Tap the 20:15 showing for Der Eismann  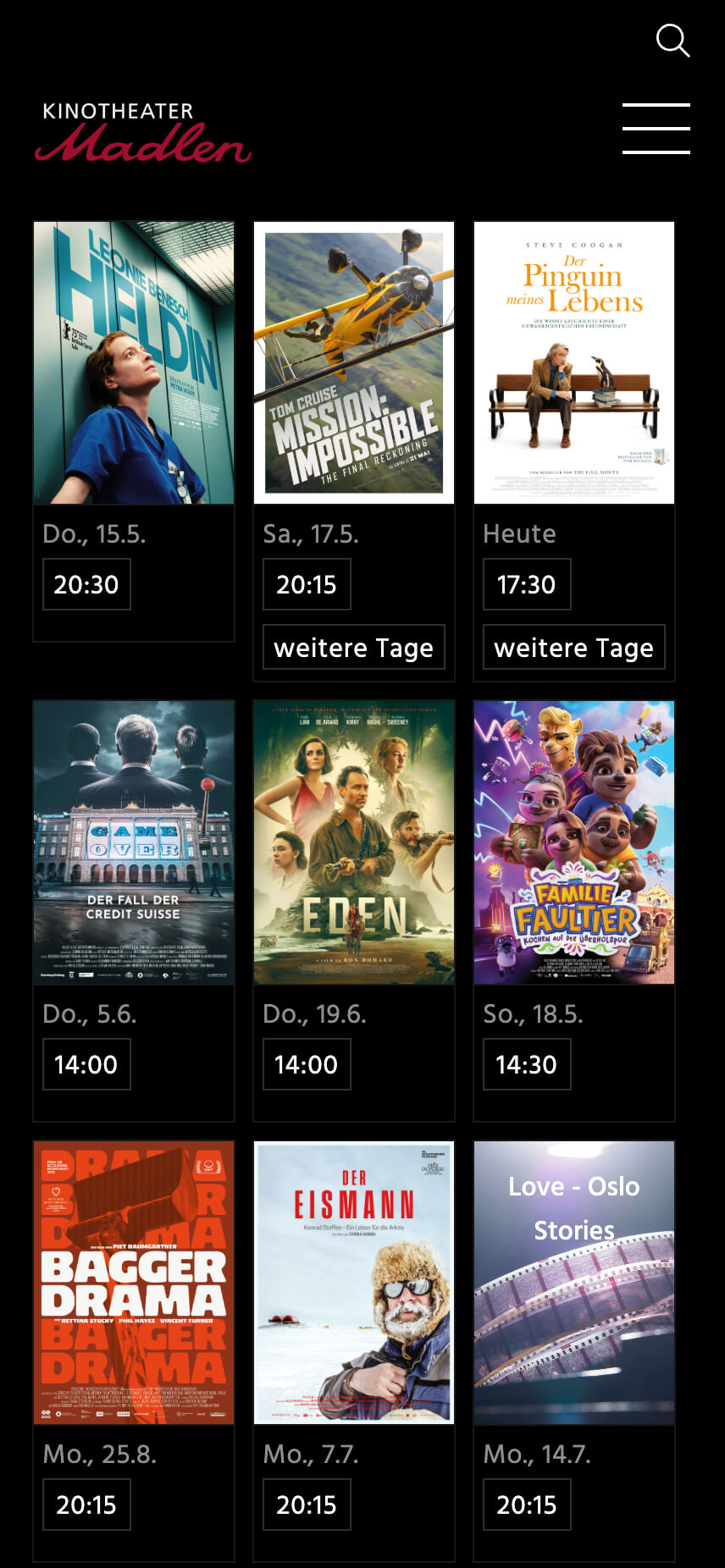307,1505
